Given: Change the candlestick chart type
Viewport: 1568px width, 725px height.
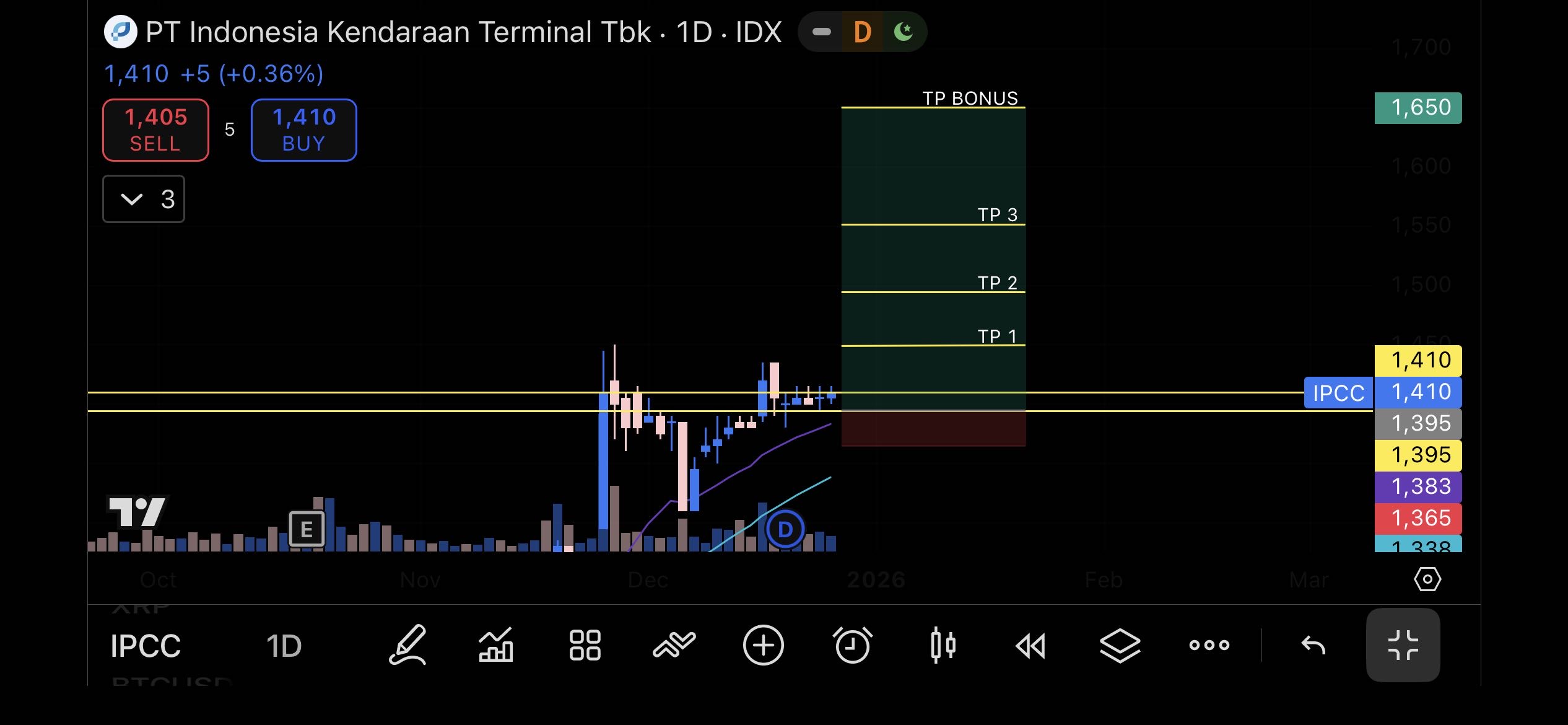Looking at the screenshot, I should coord(943,645).
